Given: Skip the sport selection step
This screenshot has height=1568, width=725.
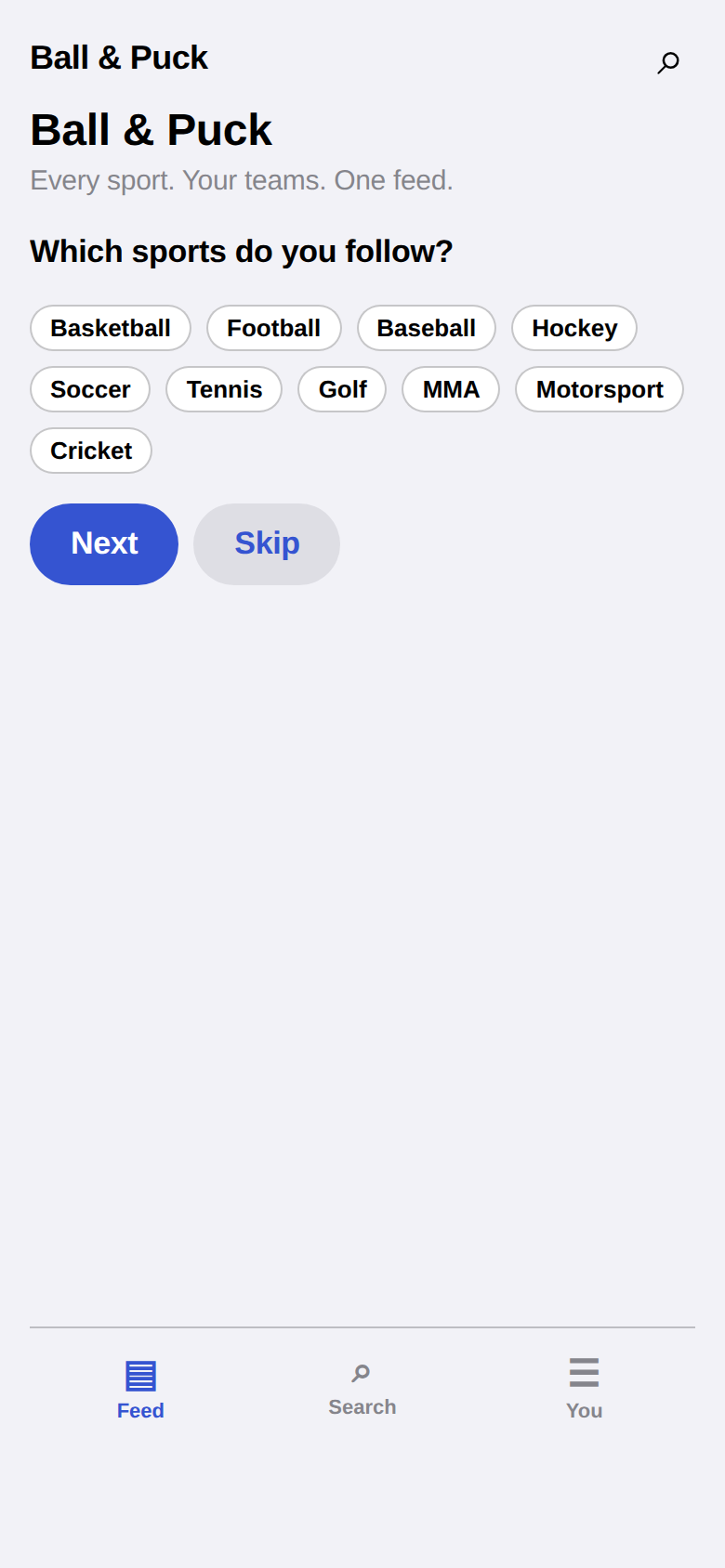Looking at the screenshot, I should coord(267,544).
